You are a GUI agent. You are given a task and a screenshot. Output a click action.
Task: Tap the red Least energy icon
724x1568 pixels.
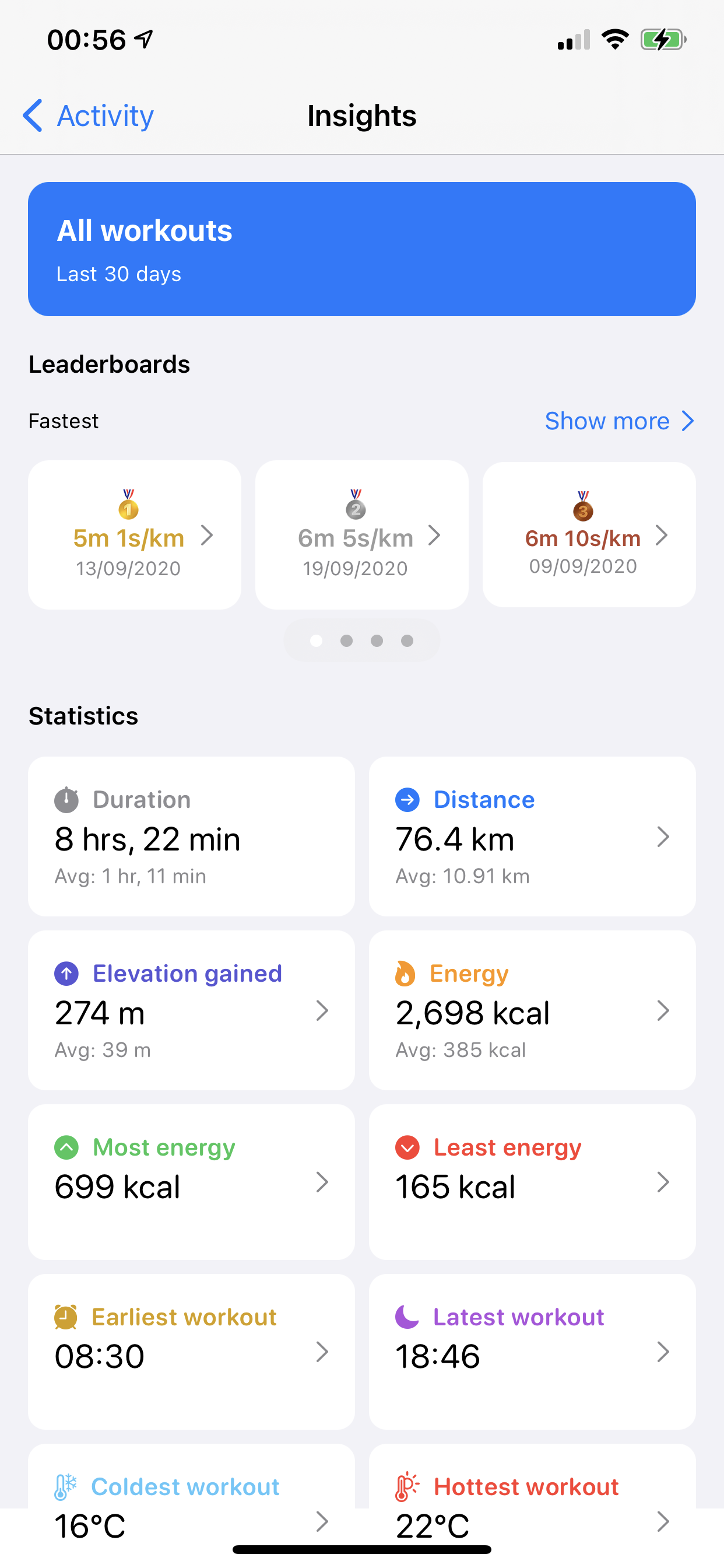407,1147
